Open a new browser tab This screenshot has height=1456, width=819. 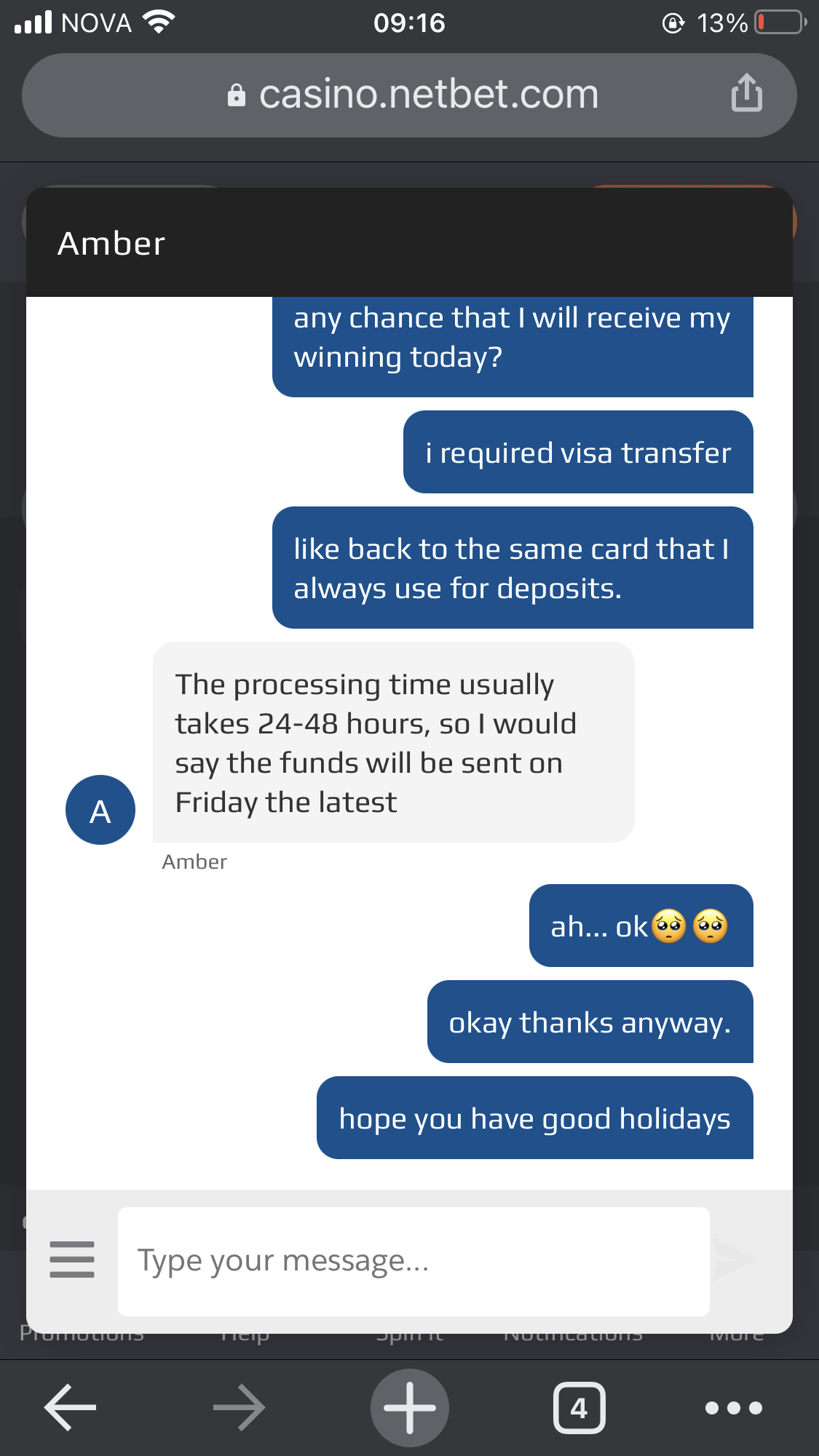coord(410,1408)
